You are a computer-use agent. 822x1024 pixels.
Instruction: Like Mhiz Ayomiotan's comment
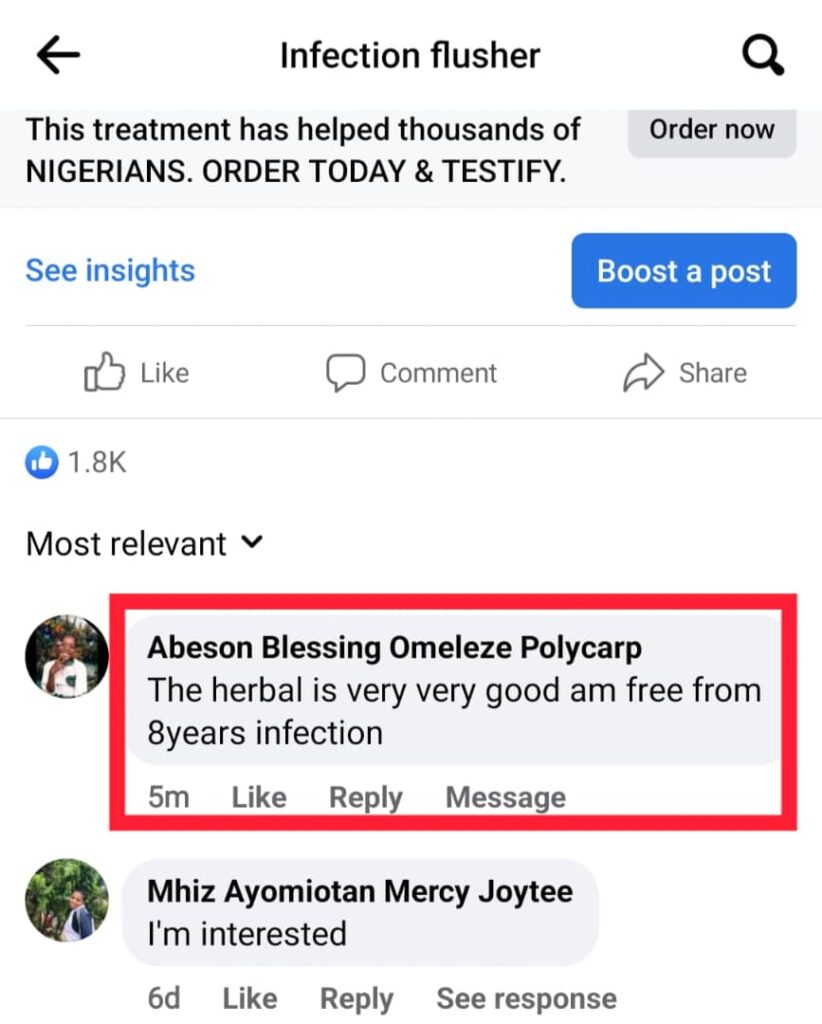point(249,998)
